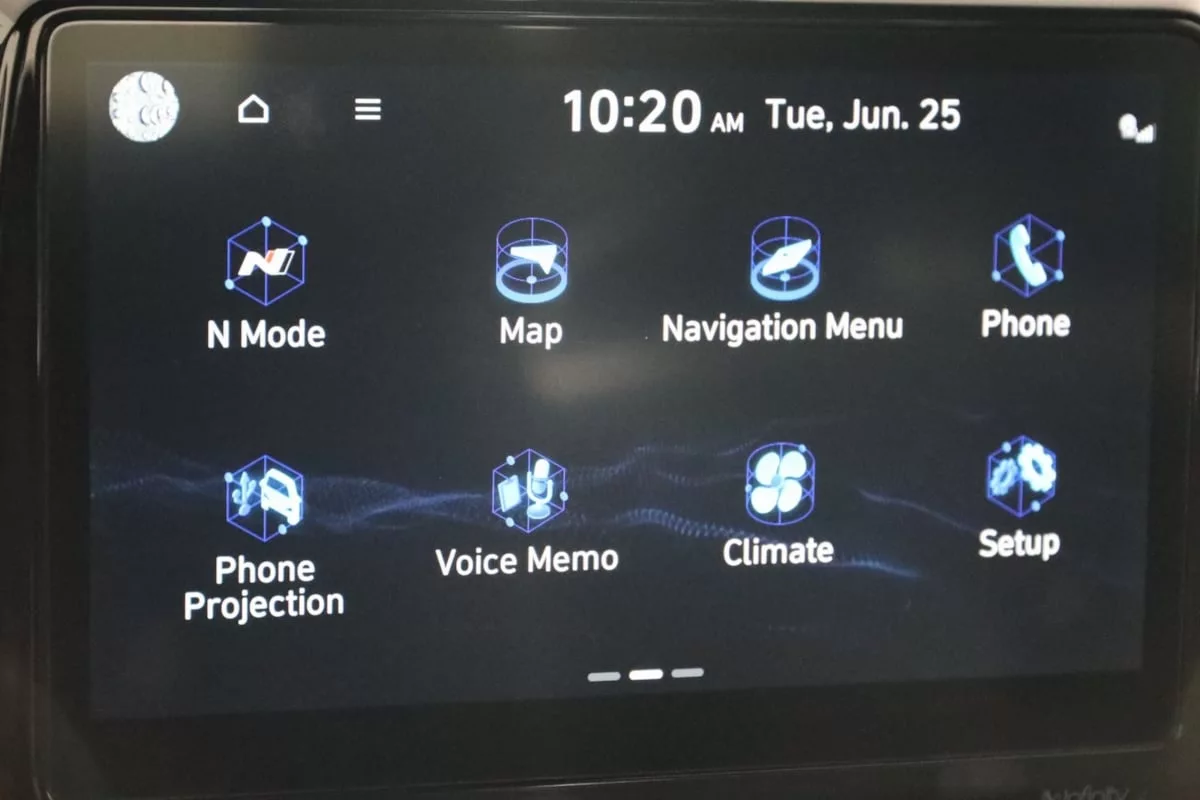Screen dimensions: 1200x800
Task: Go to the home screen icon
Action: (x=253, y=108)
